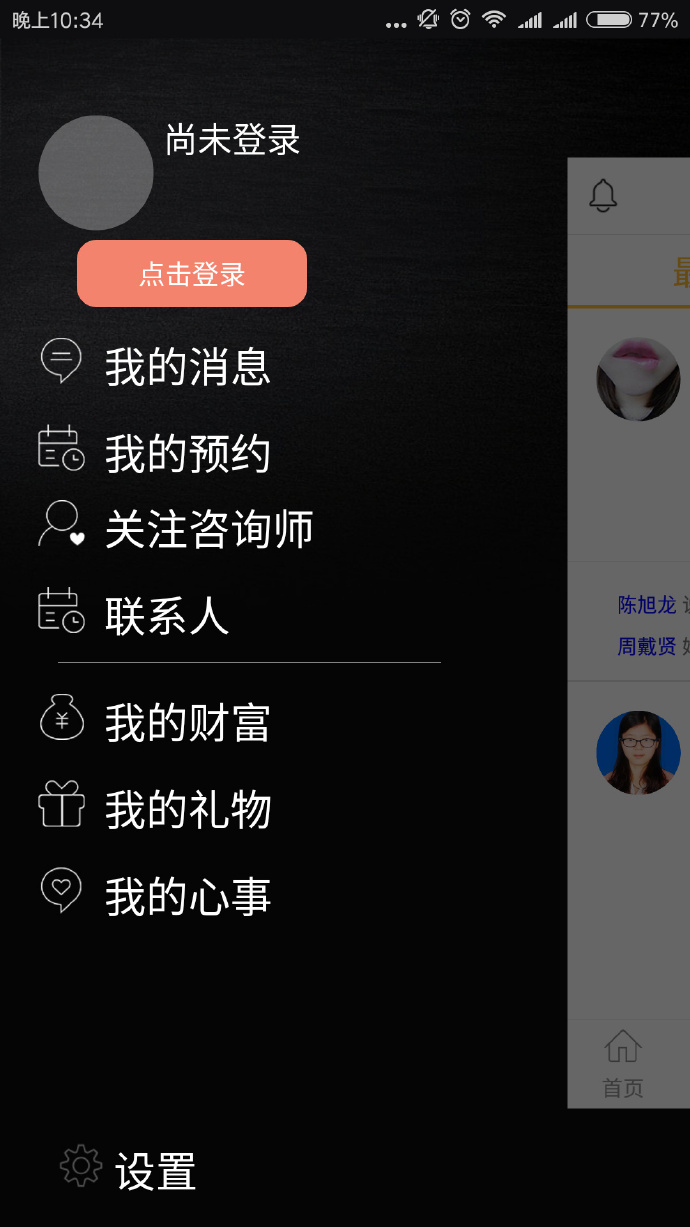The height and width of the screenshot is (1227, 690).
Task: Tap the gray profile avatar
Action: pos(96,173)
